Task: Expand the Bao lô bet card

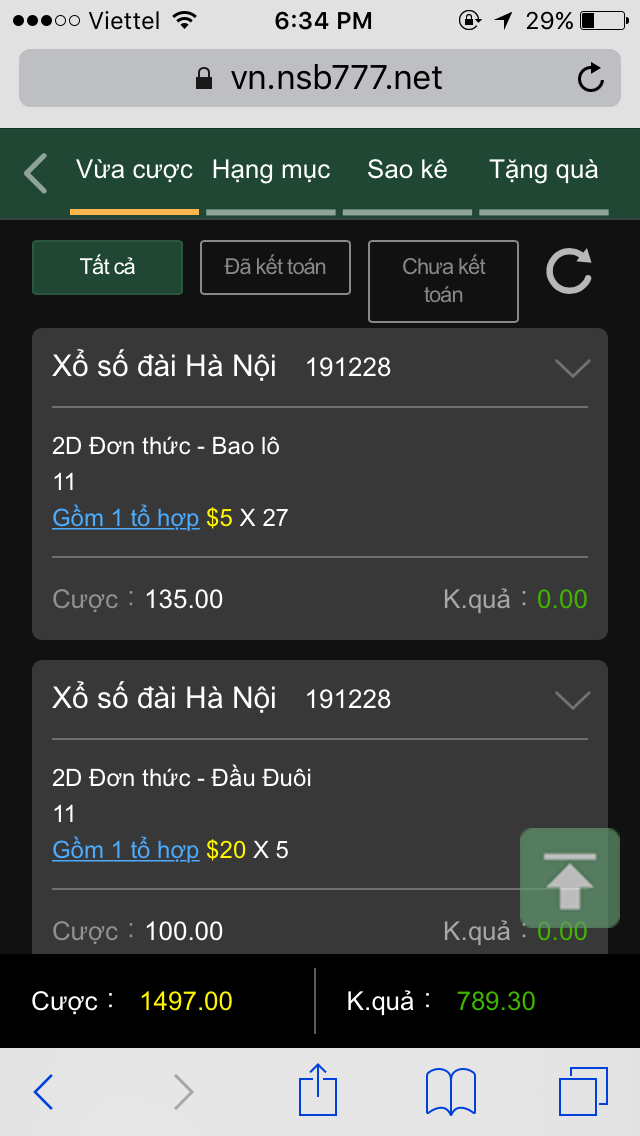Action: (572, 368)
